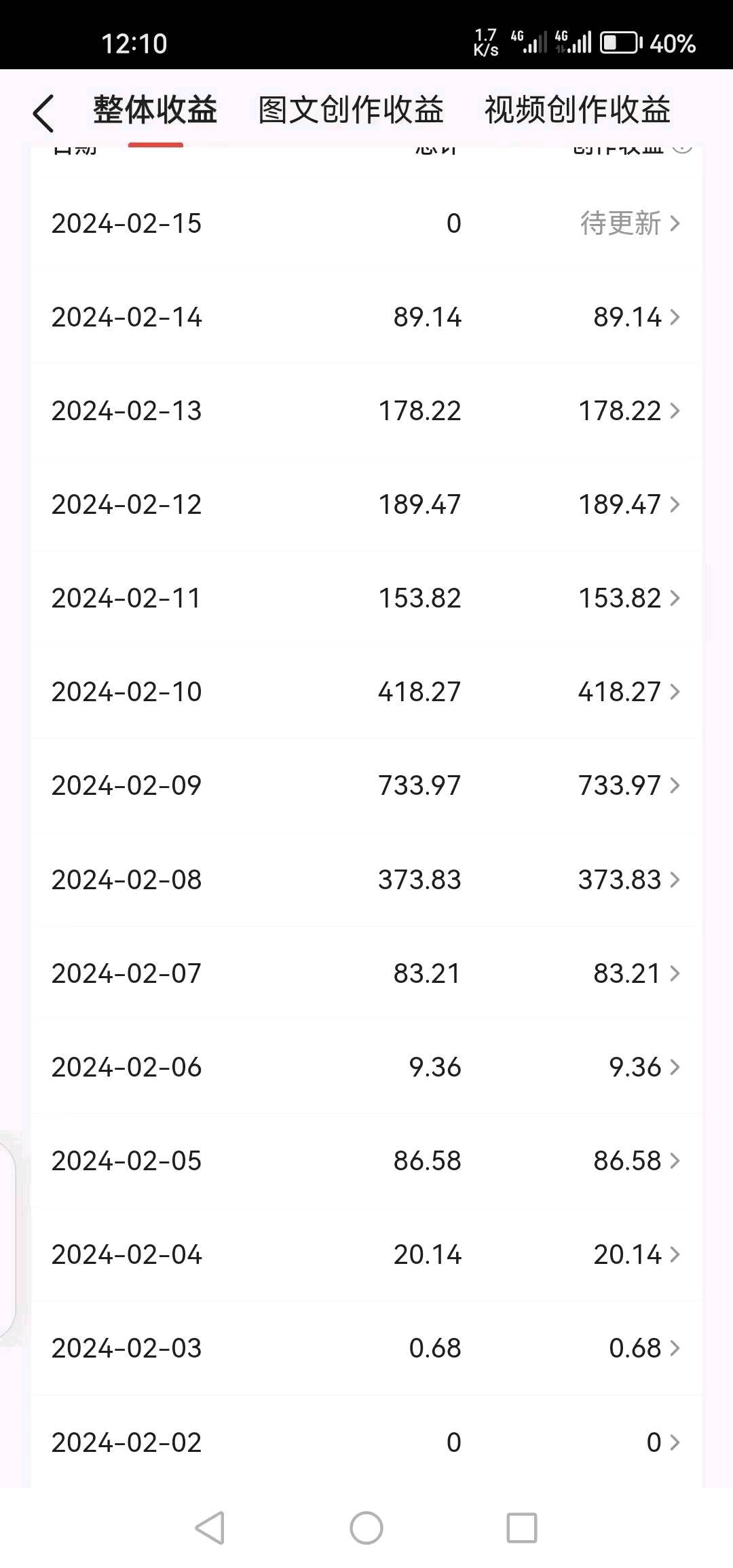Image resolution: width=733 pixels, height=1568 pixels.
Task: View the 86.58 earnings detail for 2024-02-05
Action: 637,1161
